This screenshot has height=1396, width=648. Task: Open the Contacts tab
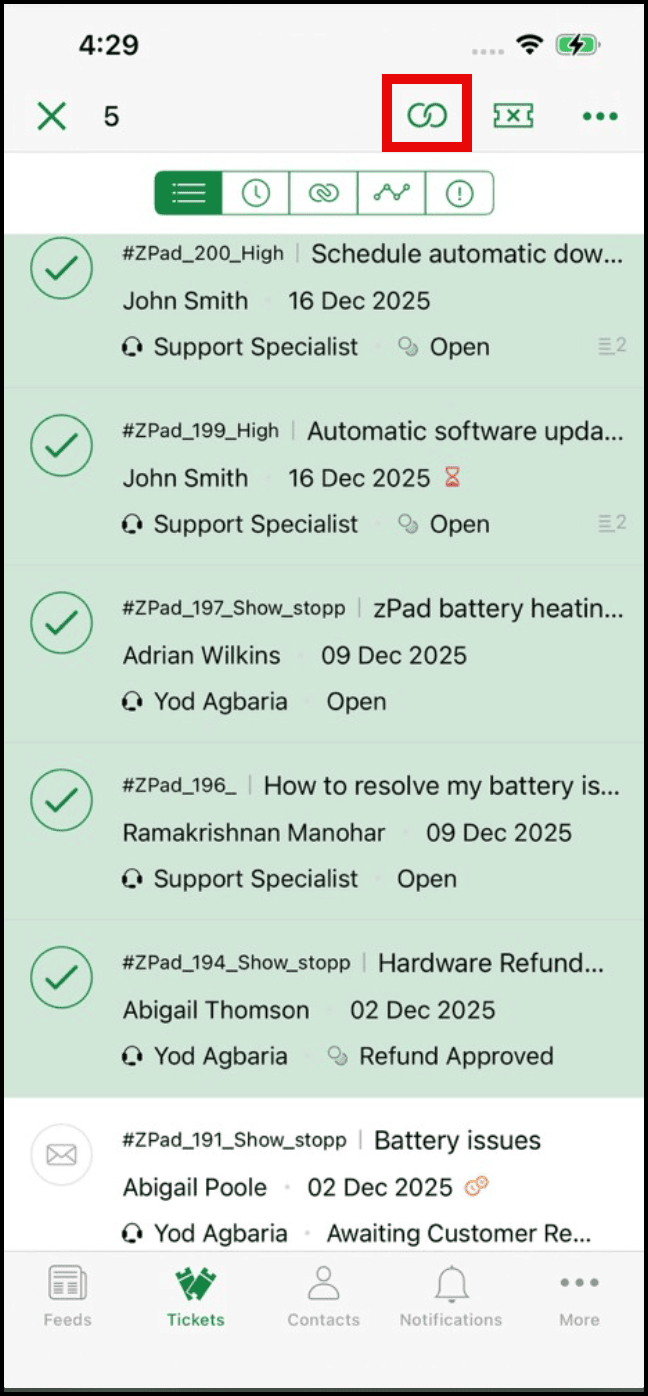pyautogui.click(x=323, y=1295)
